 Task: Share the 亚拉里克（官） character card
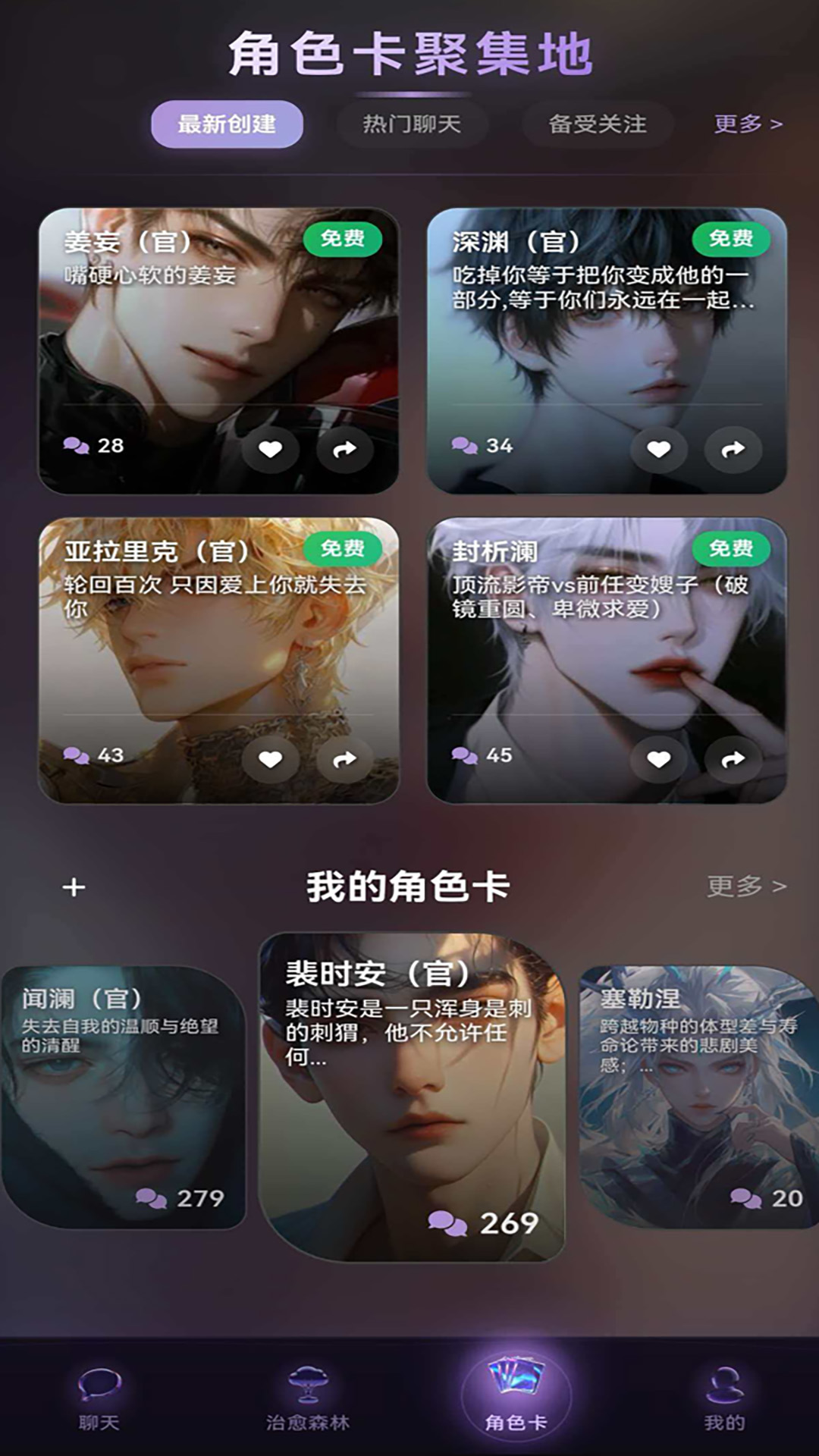click(x=346, y=761)
